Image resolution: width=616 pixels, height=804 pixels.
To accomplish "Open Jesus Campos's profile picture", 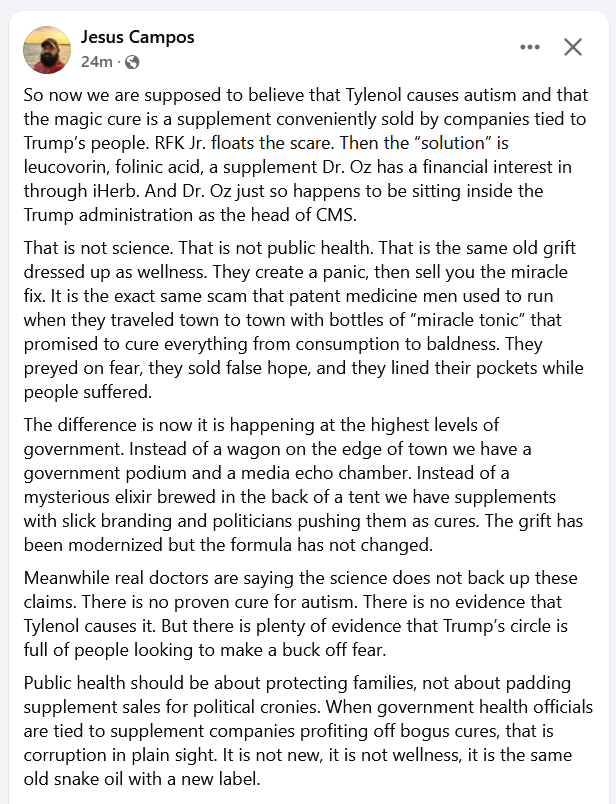I will 45,48.
